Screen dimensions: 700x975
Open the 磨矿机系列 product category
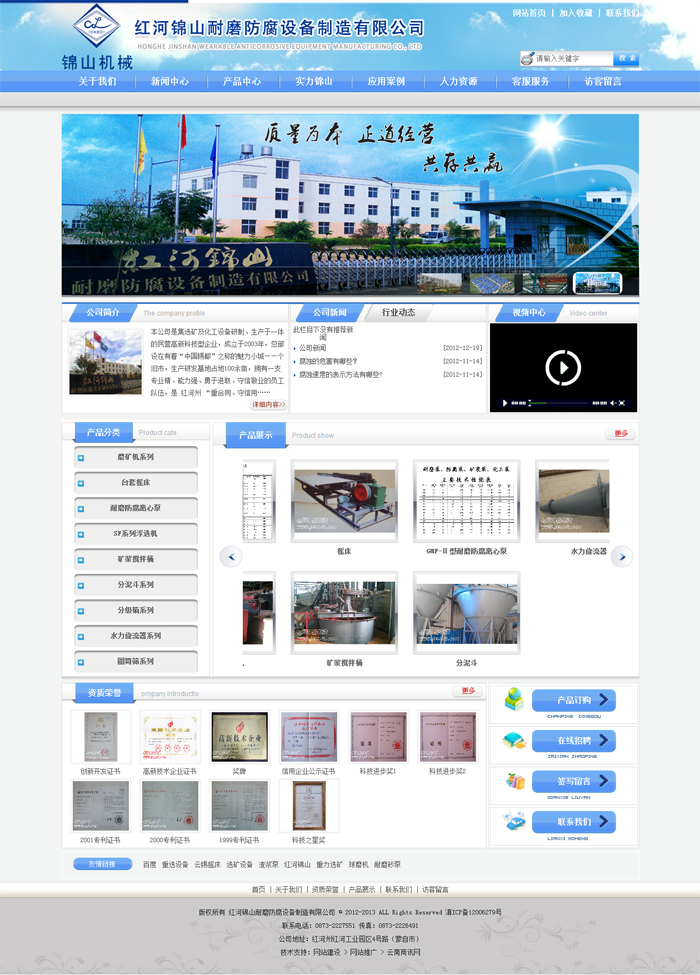pyautogui.click(x=136, y=457)
